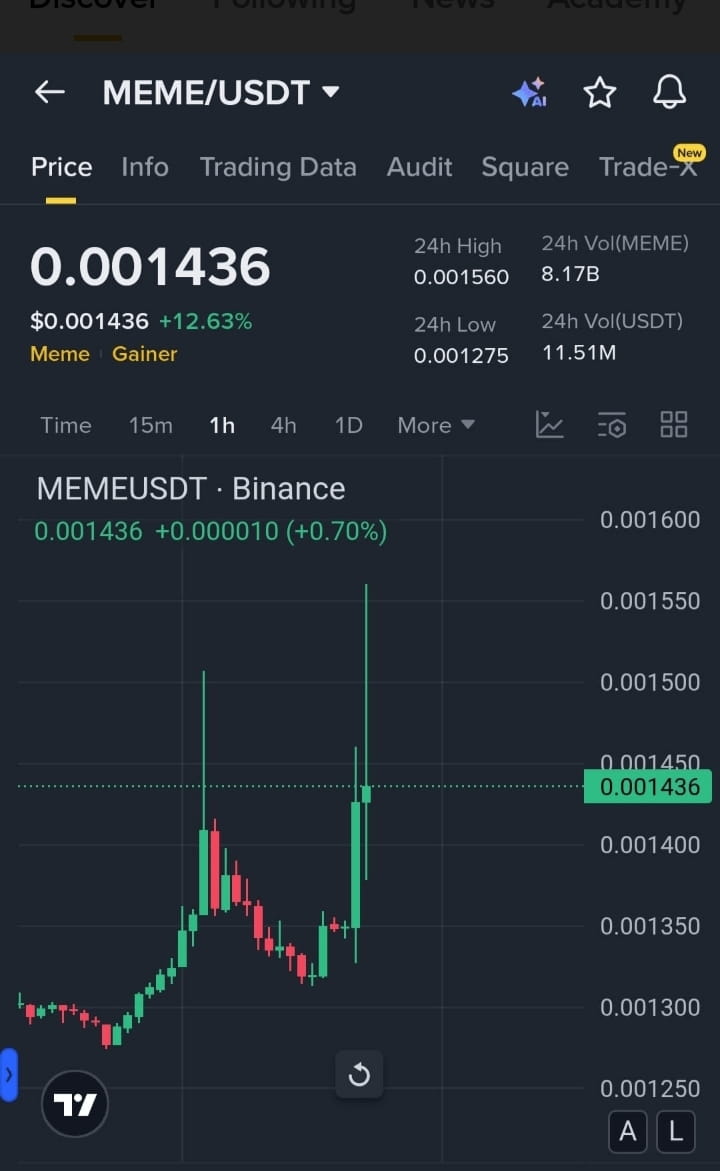The width and height of the screenshot is (720, 1171).
Task: Open chart indicator settings icon
Action: (x=611, y=425)
